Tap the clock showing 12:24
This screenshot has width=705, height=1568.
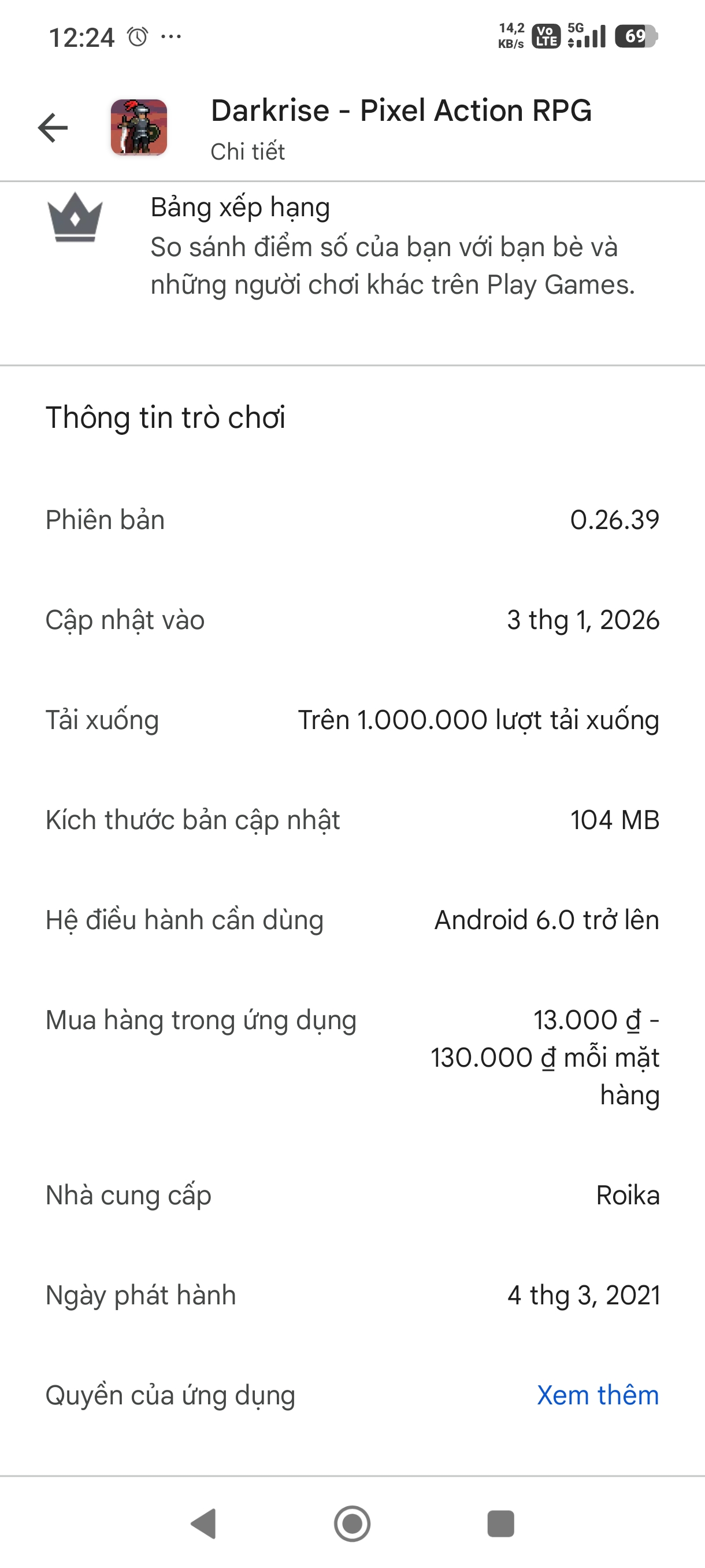click(x=81, y=36)
